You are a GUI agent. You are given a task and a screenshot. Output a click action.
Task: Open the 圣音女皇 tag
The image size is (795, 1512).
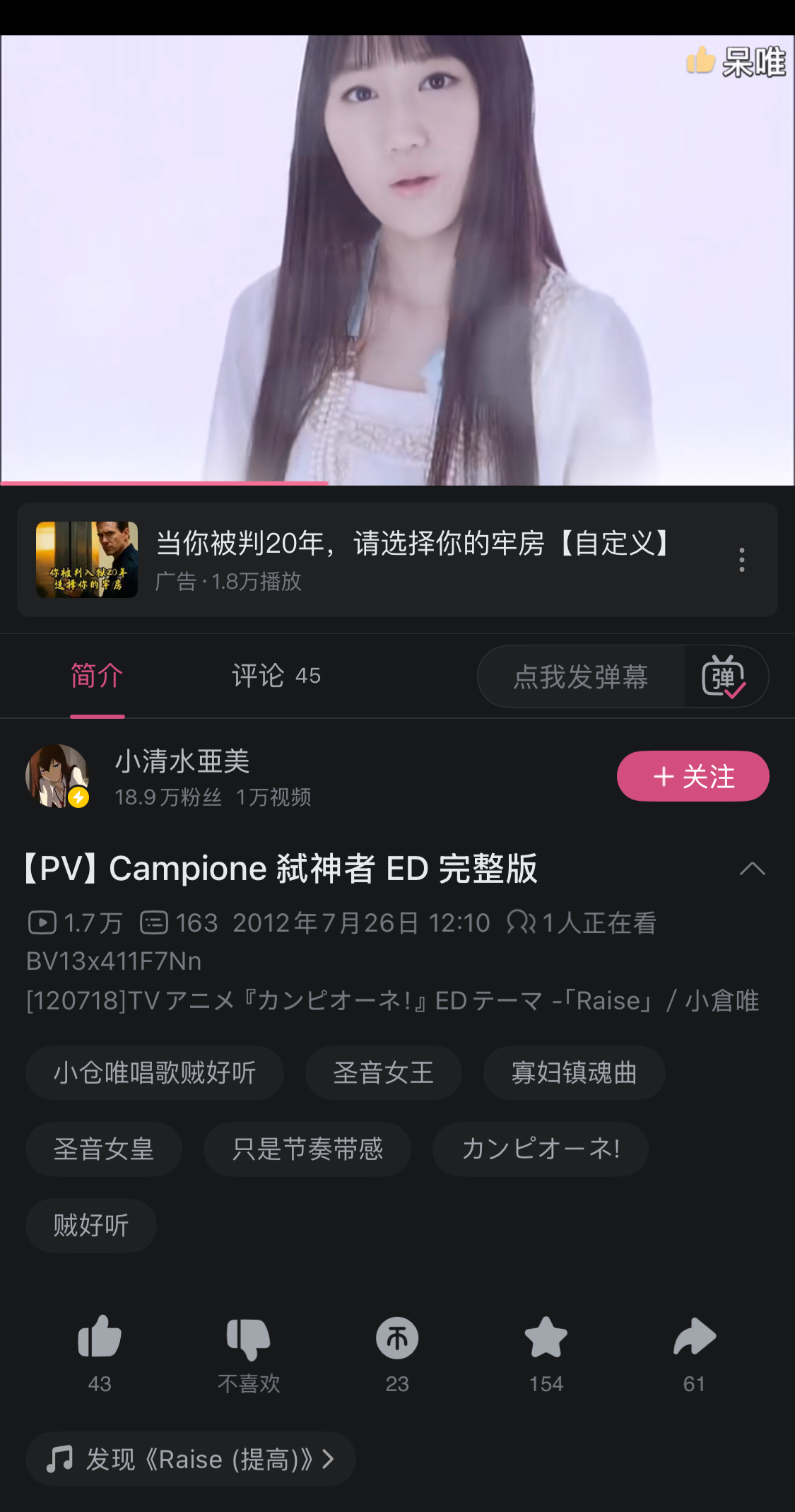pos(103,1149)
